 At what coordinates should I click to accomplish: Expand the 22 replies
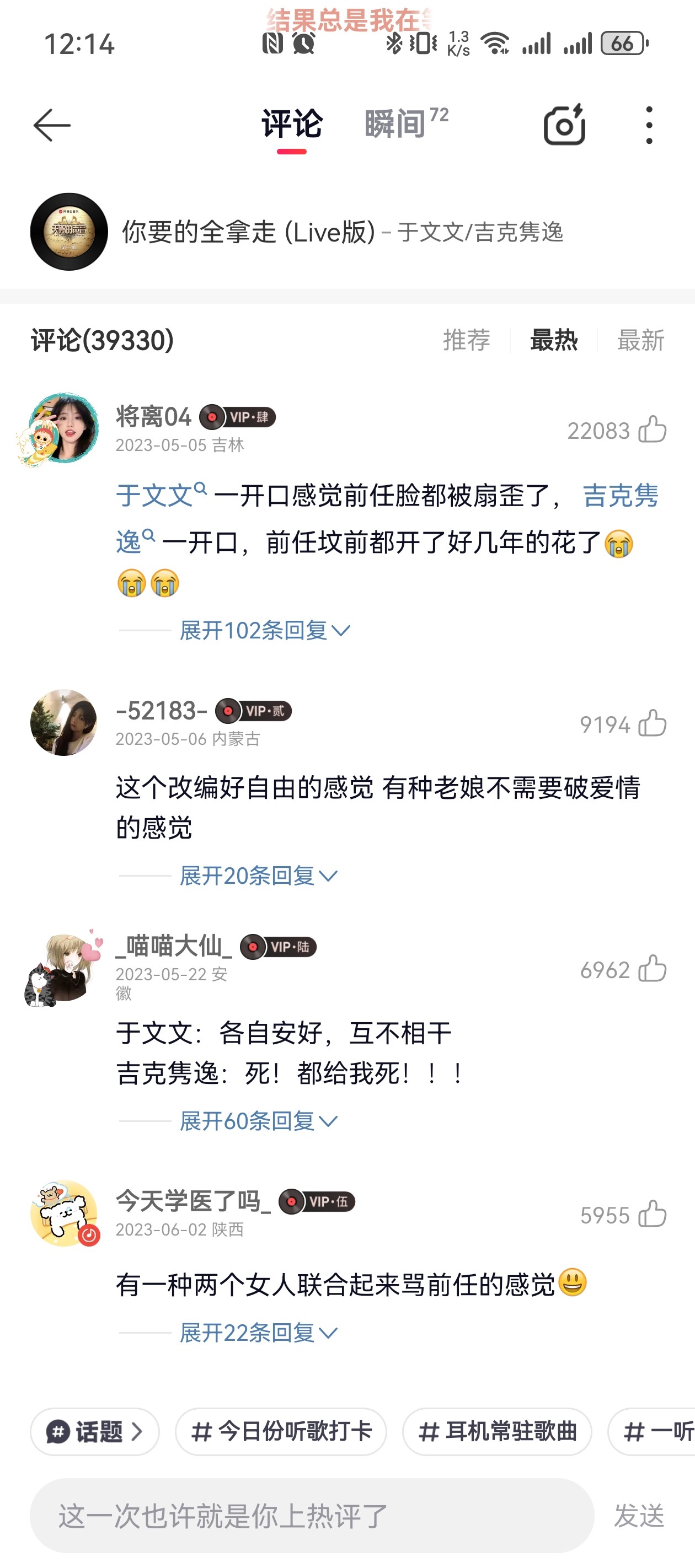259,1333
